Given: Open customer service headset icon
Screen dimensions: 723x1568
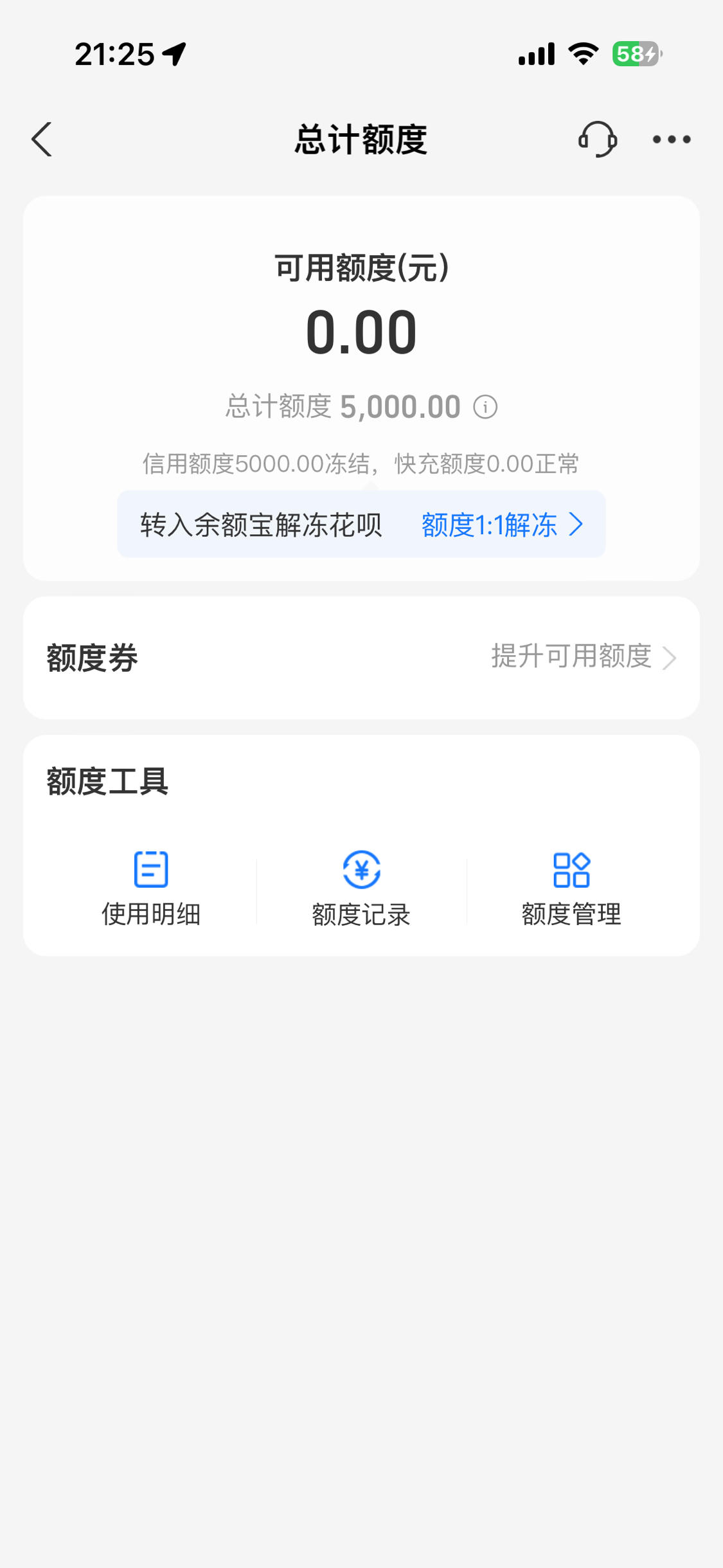Looking at the screenshot, I should pos(598,139).
